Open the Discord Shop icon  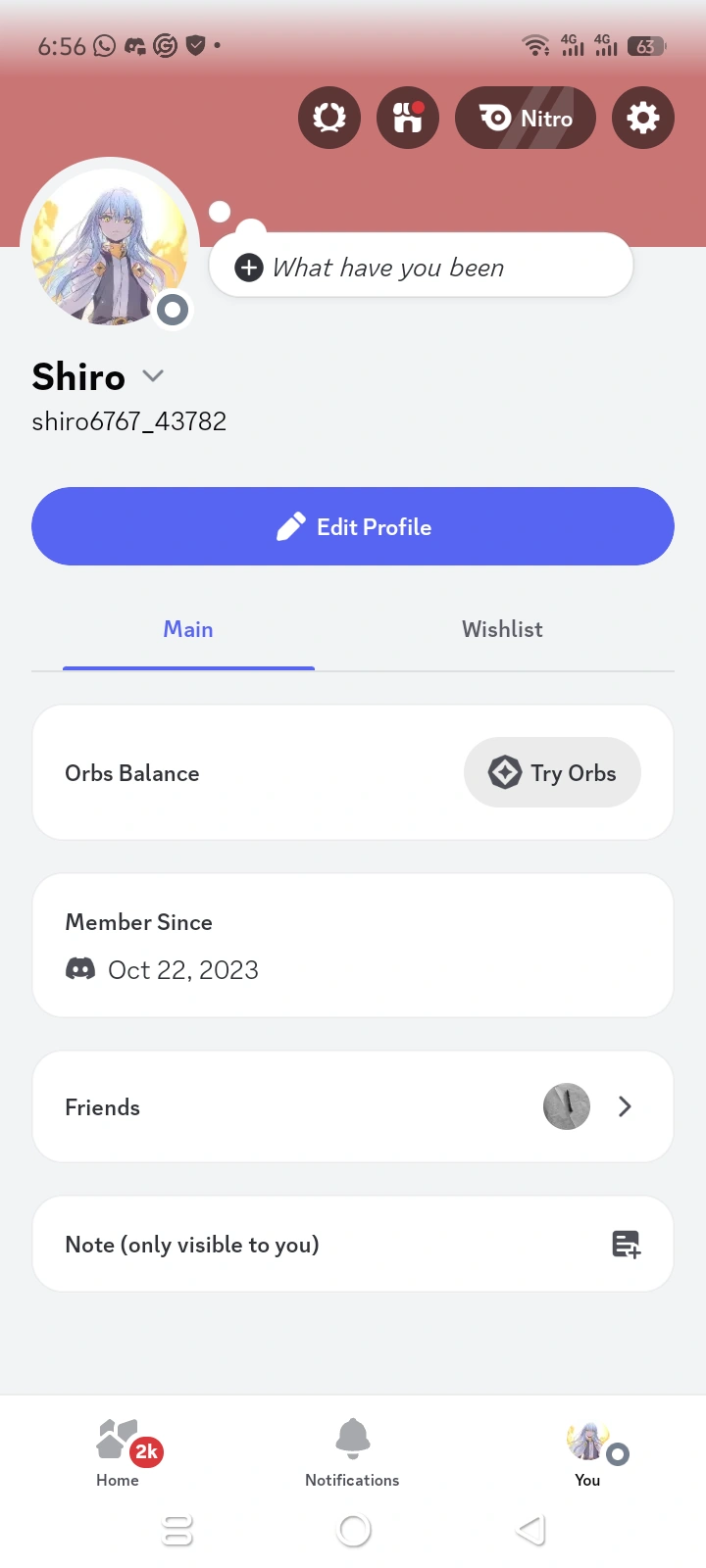tap(408, 119)
